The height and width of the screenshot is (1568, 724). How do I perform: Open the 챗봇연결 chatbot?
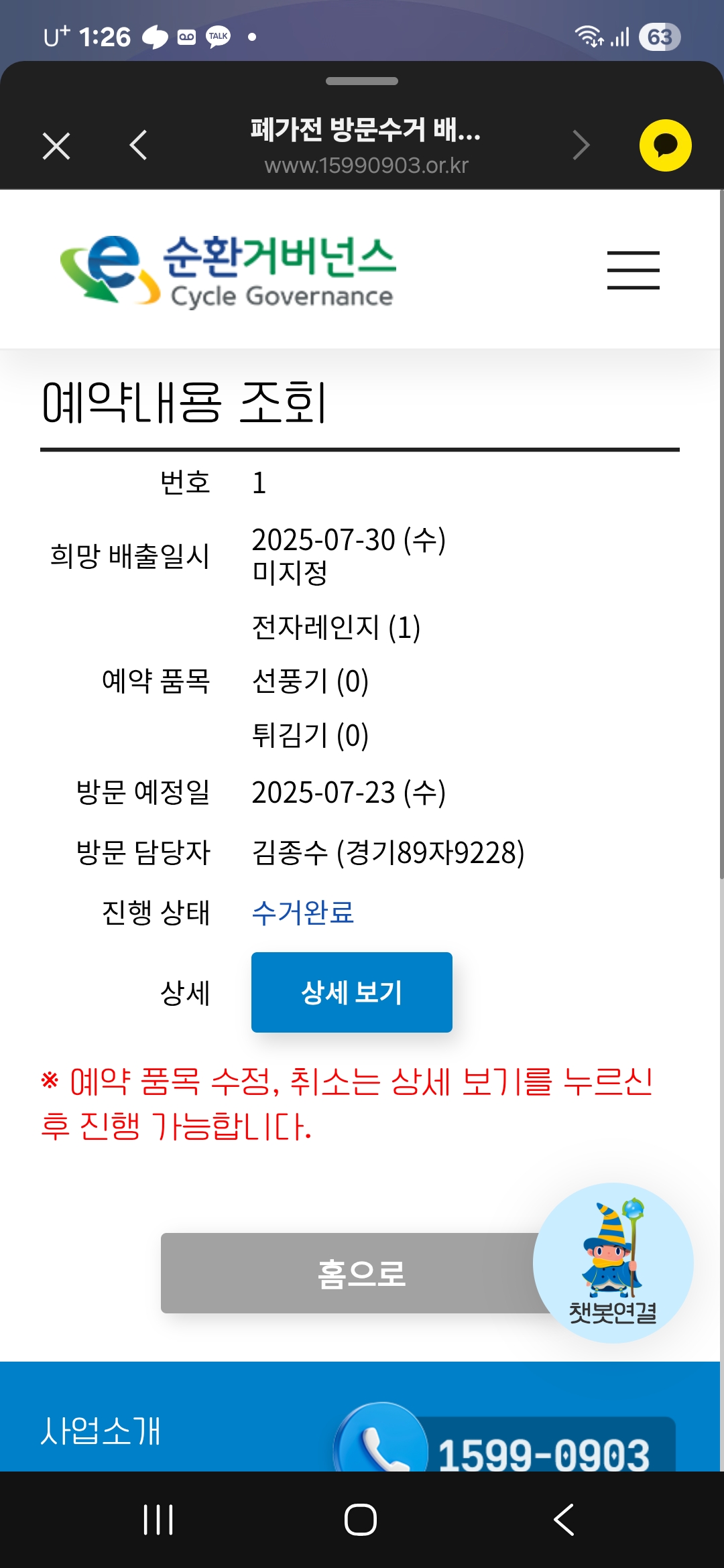click(x=613, y=1262)
